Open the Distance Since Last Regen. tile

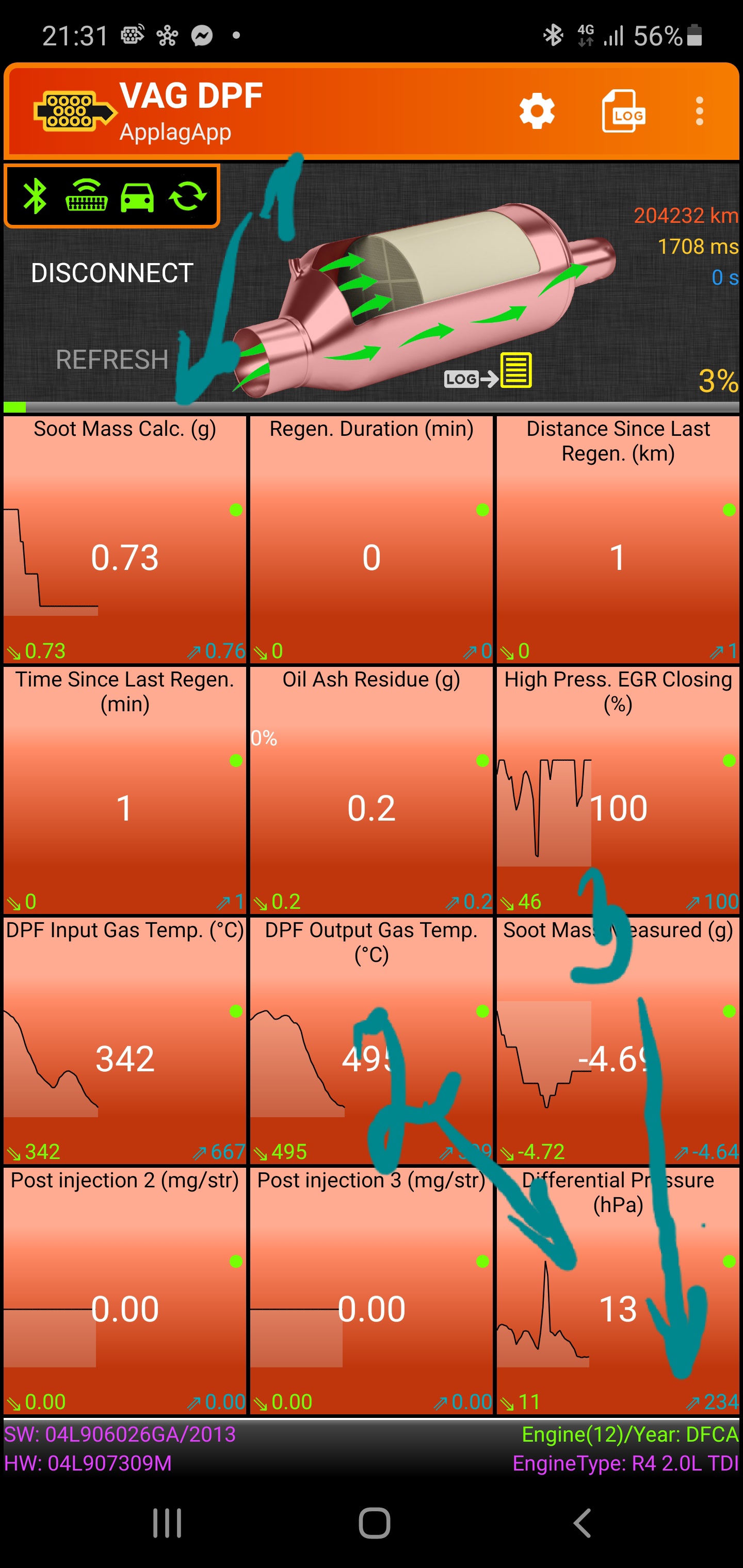618,540
